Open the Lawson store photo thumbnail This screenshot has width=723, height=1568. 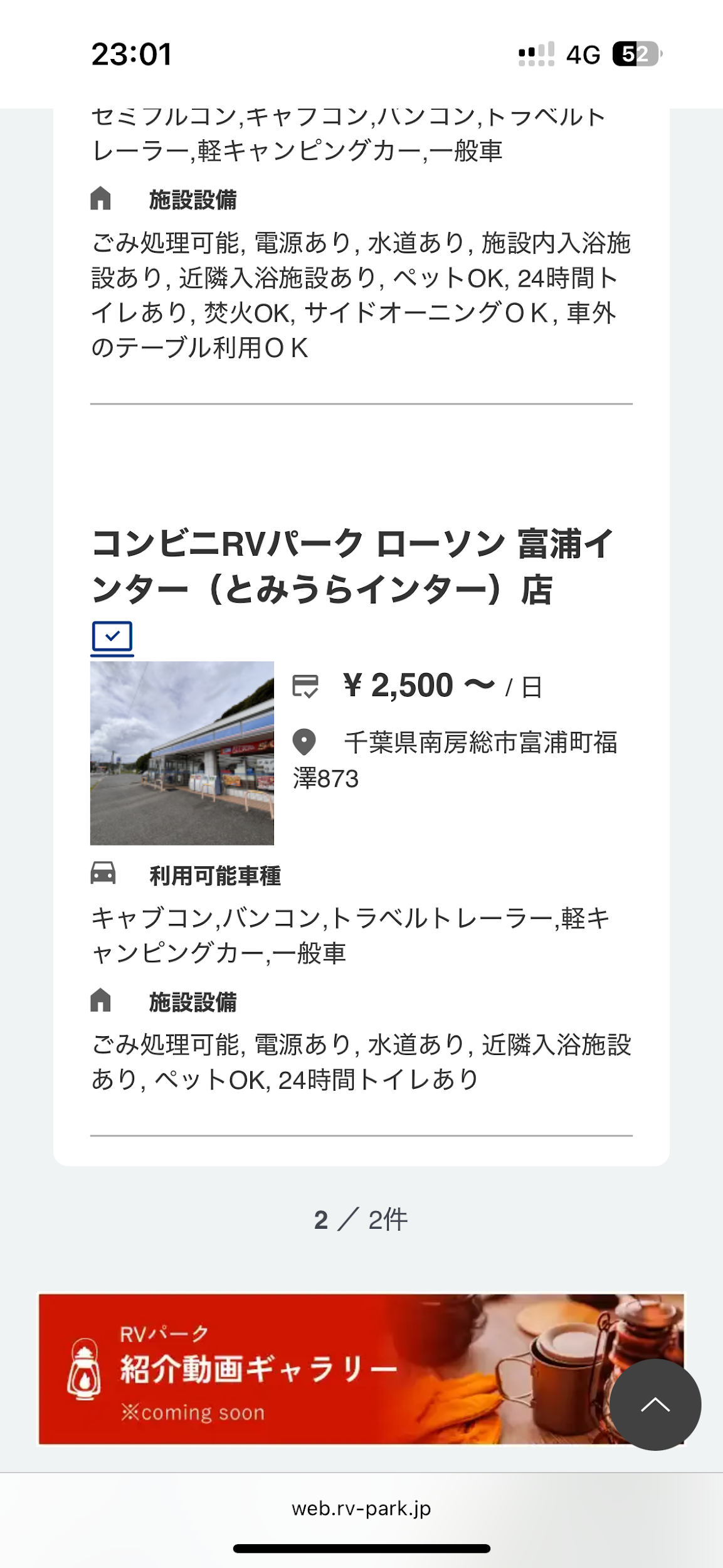pos(182,753)
